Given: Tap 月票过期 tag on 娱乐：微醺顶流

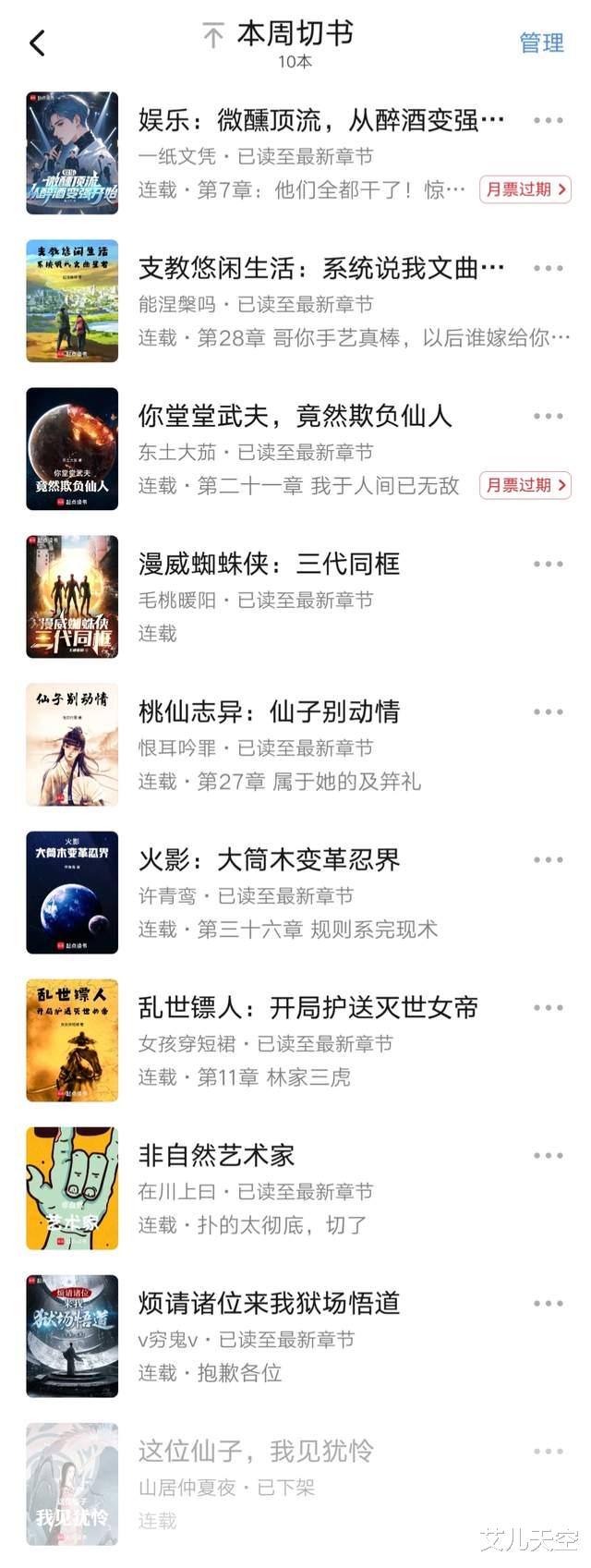Looking at the screenshot, I should [x=525, y=189].
